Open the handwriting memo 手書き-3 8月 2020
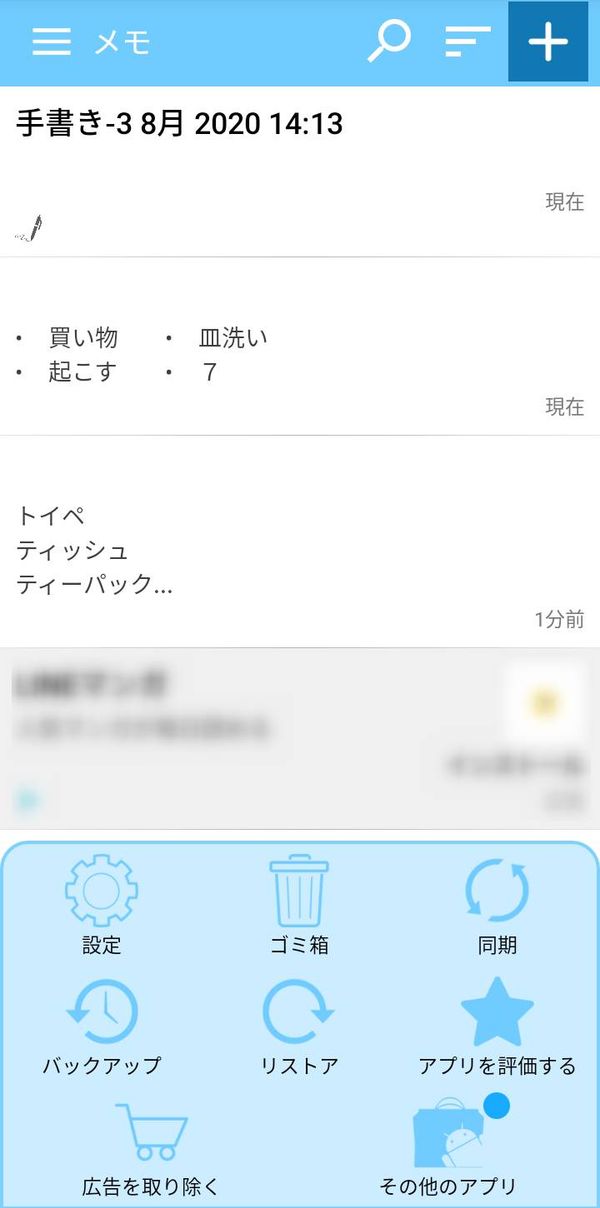Image resolution: width=600 pixels, height=1208 pixels. point(300,172)
